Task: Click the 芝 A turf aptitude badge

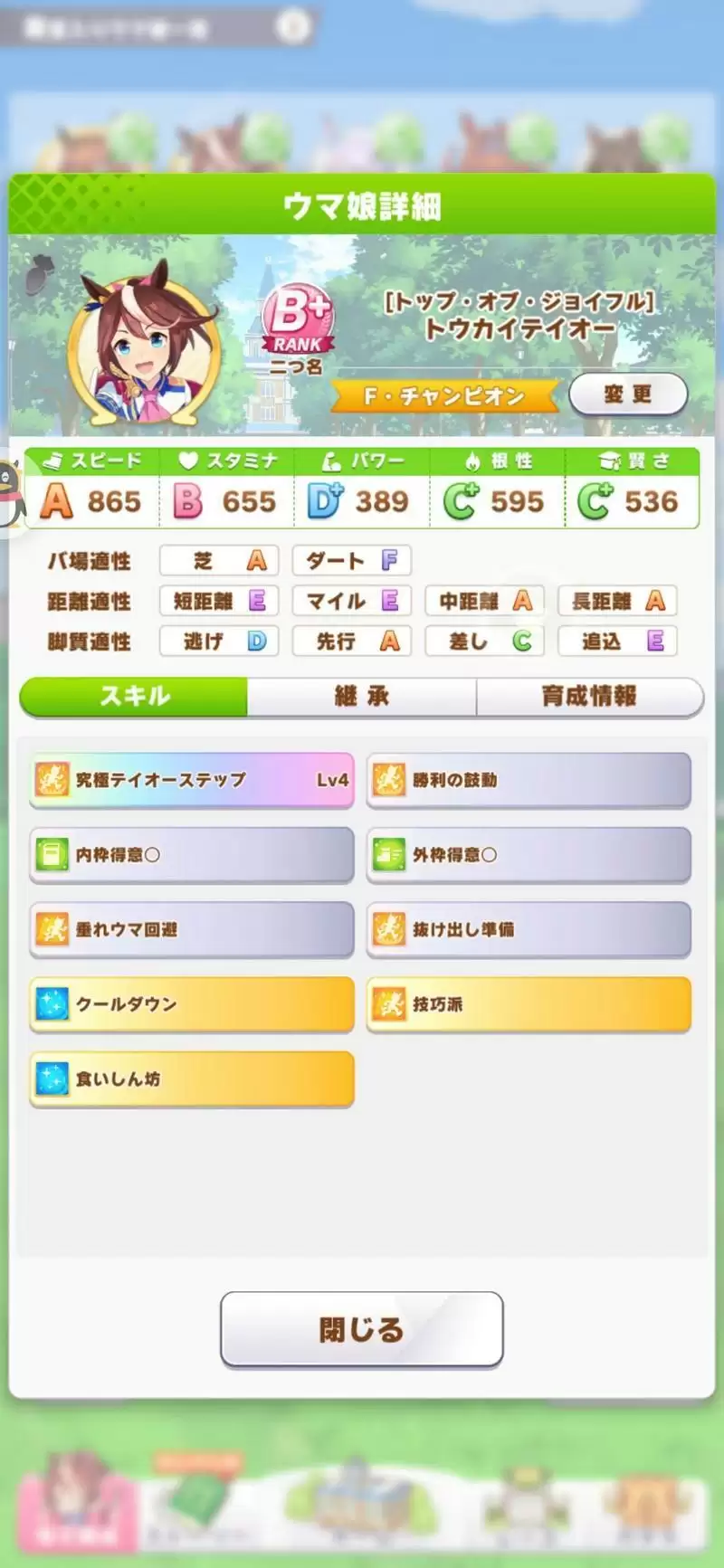Action: click(218, 561)
